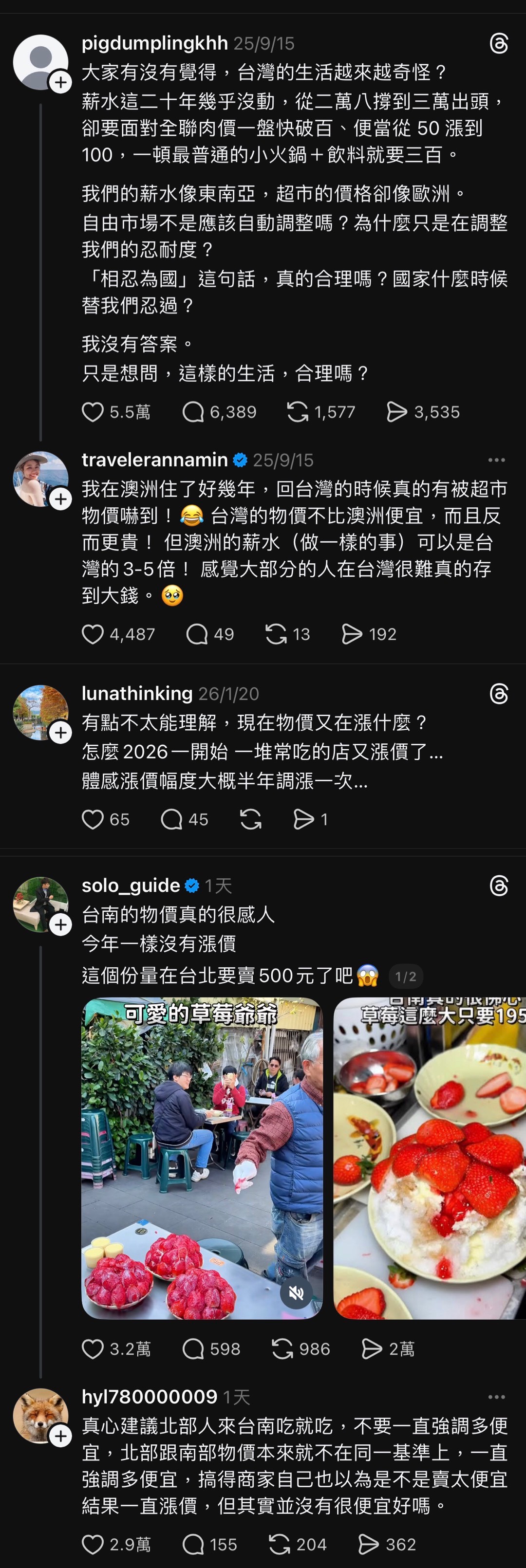Repost lunathinking's post
The width and height of the screenshot is (526, 1568).
pos(251,819)
